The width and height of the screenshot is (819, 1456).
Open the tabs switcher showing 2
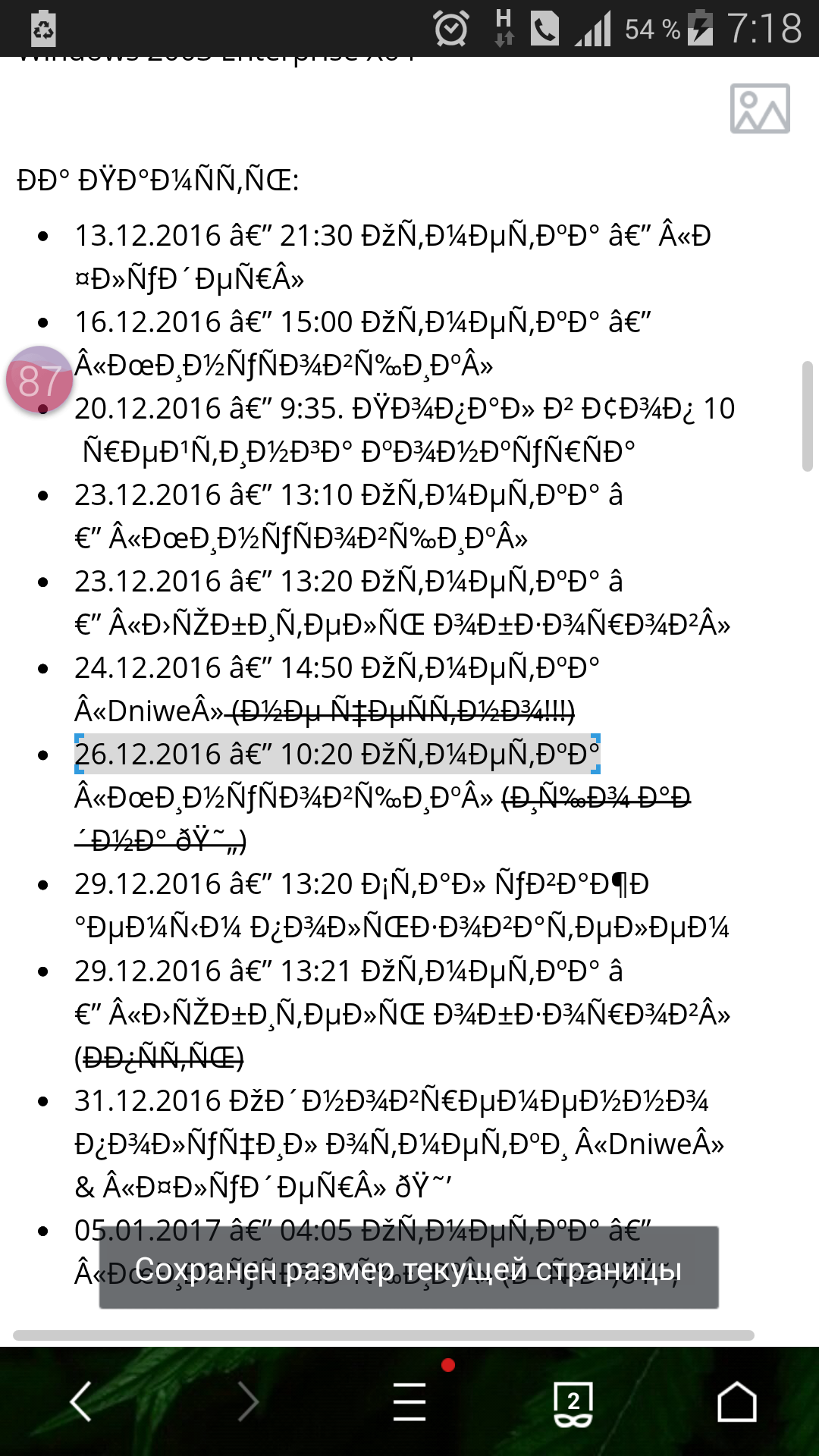coord(573,1403)
